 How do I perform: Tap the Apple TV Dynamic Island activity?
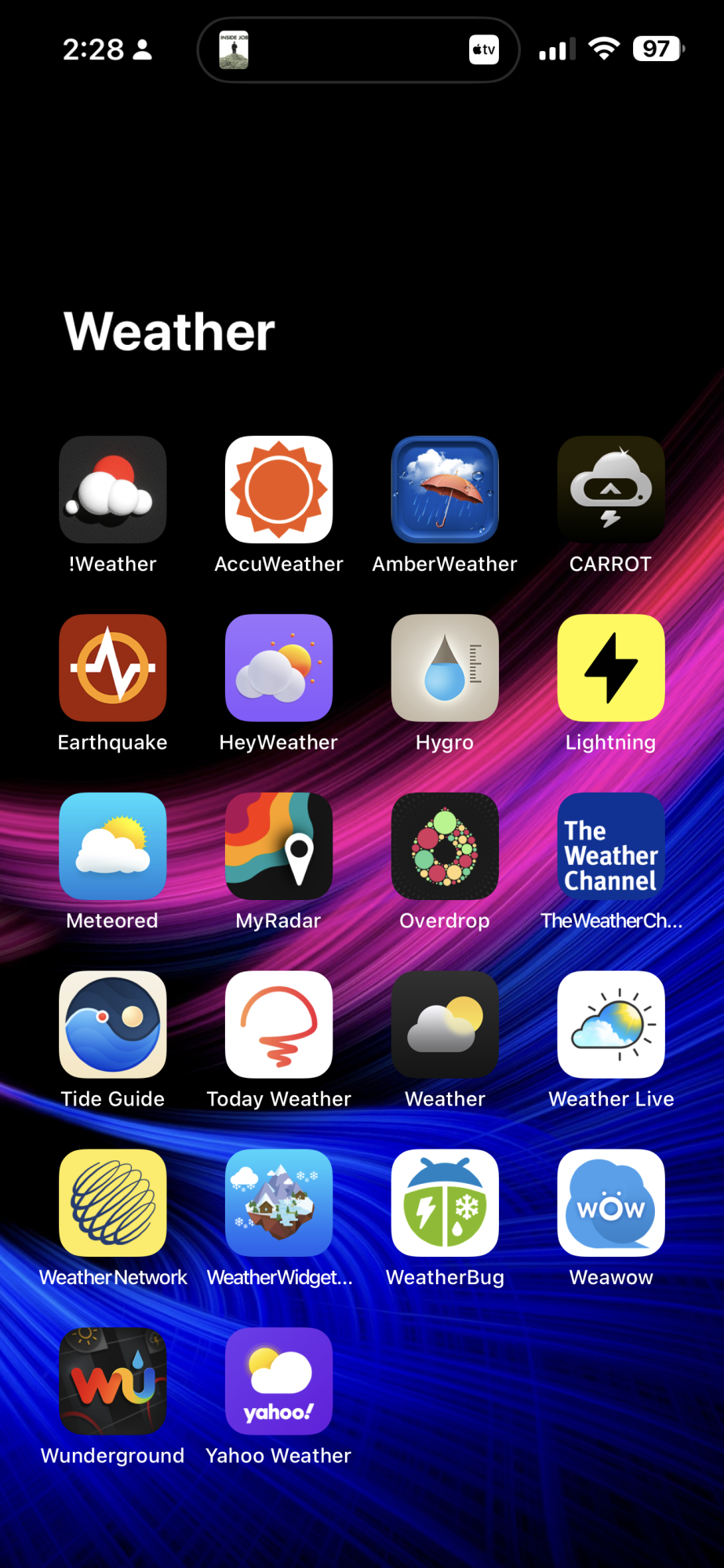point(358,50)
